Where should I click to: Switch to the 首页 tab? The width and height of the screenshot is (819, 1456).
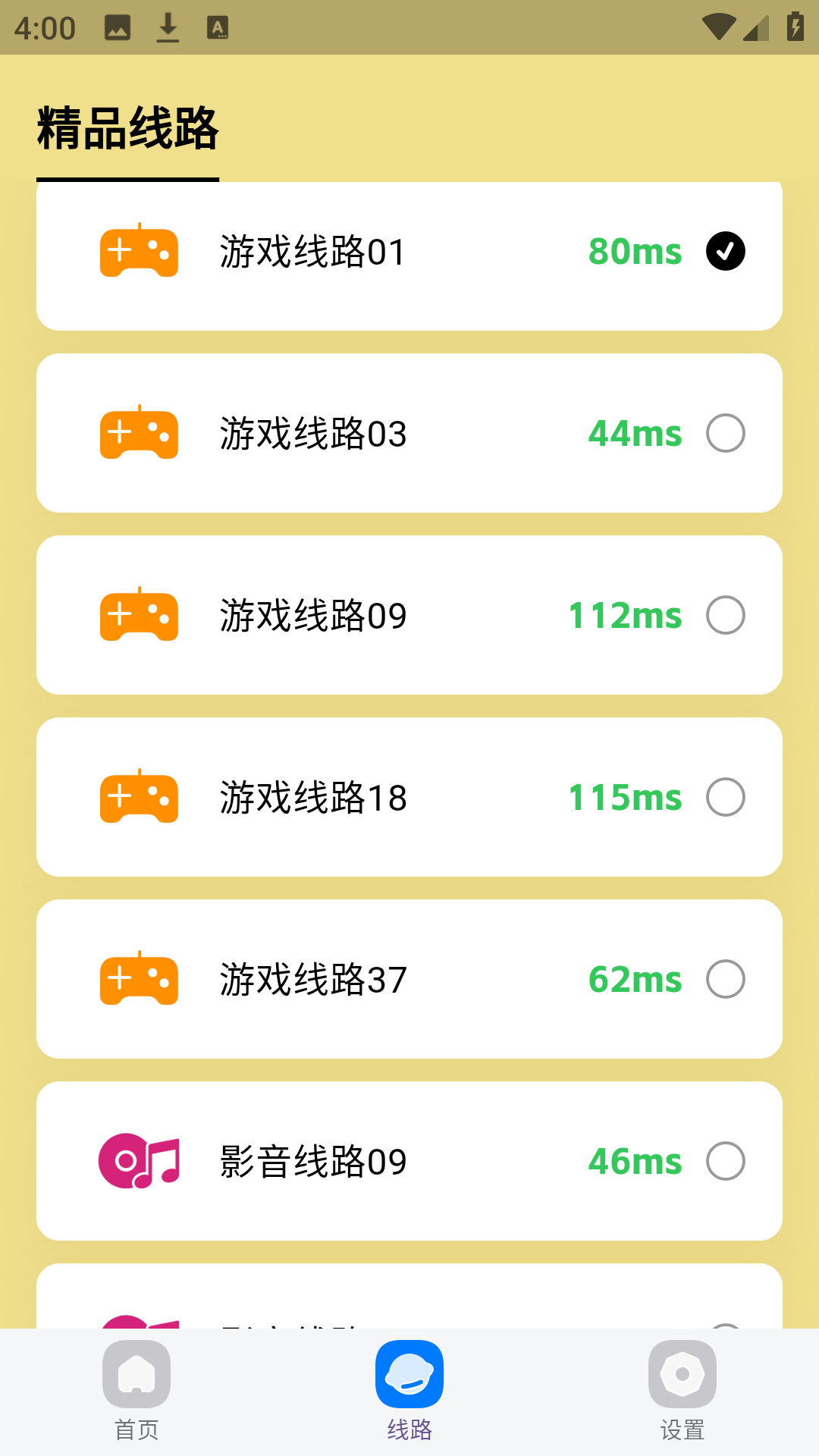point(137,1395)
